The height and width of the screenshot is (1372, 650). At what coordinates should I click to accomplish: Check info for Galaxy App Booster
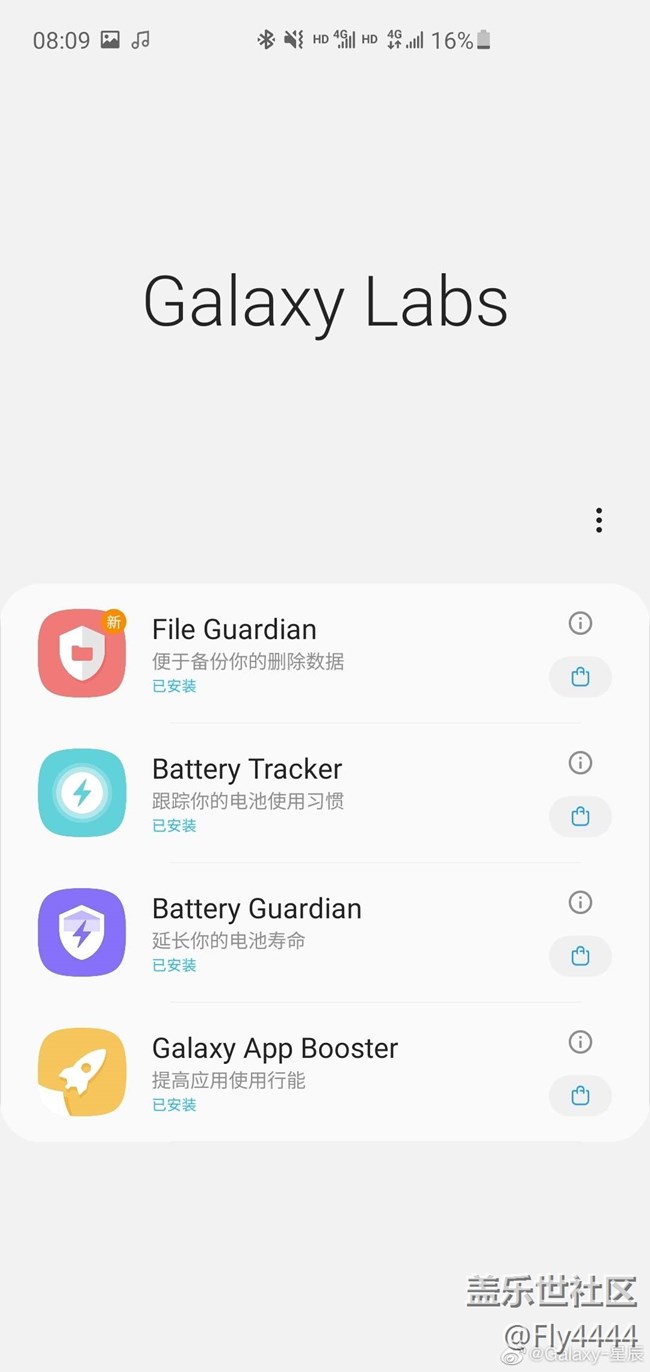(580, 1042)
